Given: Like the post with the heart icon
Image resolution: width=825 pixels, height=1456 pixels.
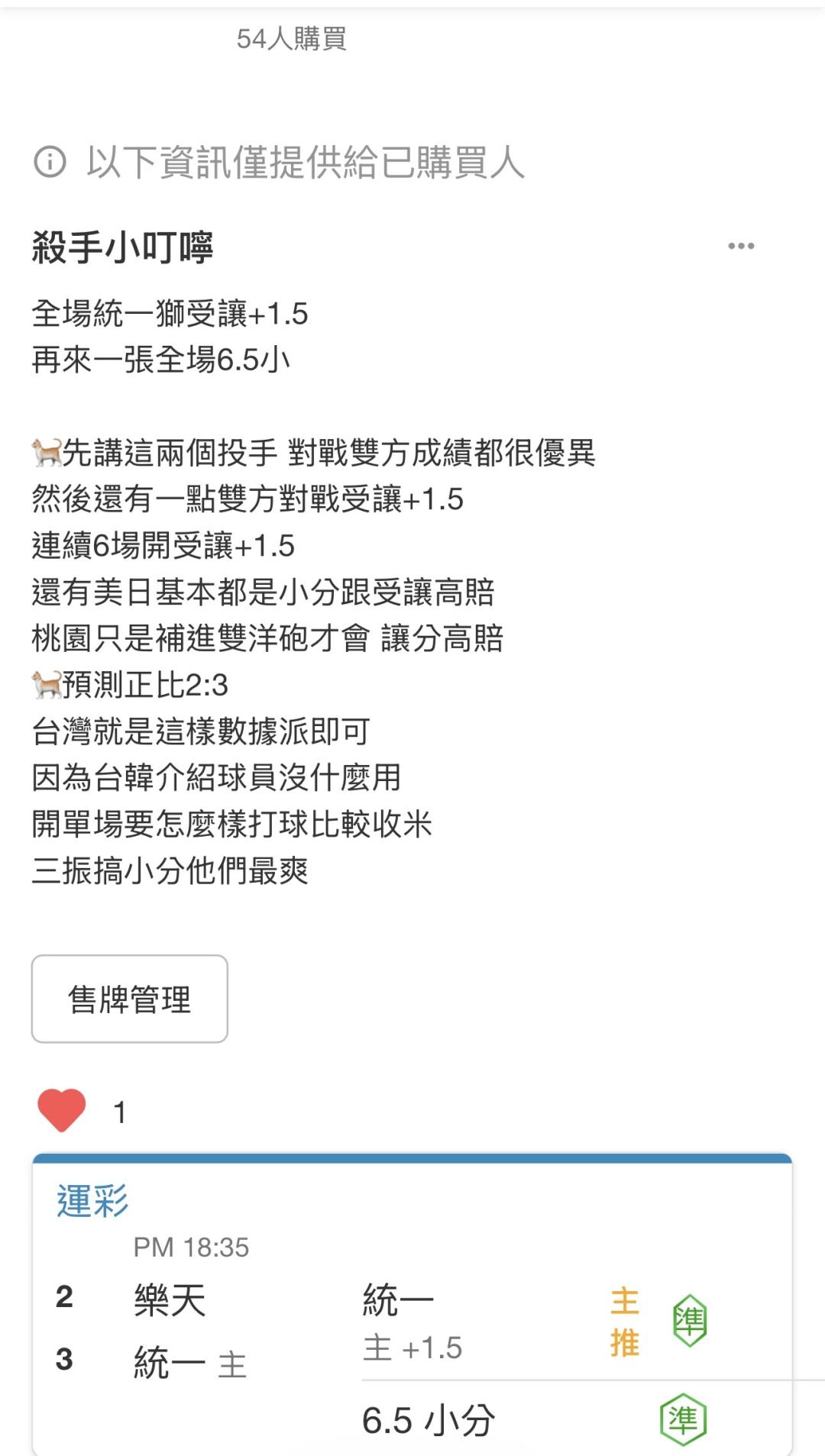Looking at the screenshot, I should point(62,1110).
